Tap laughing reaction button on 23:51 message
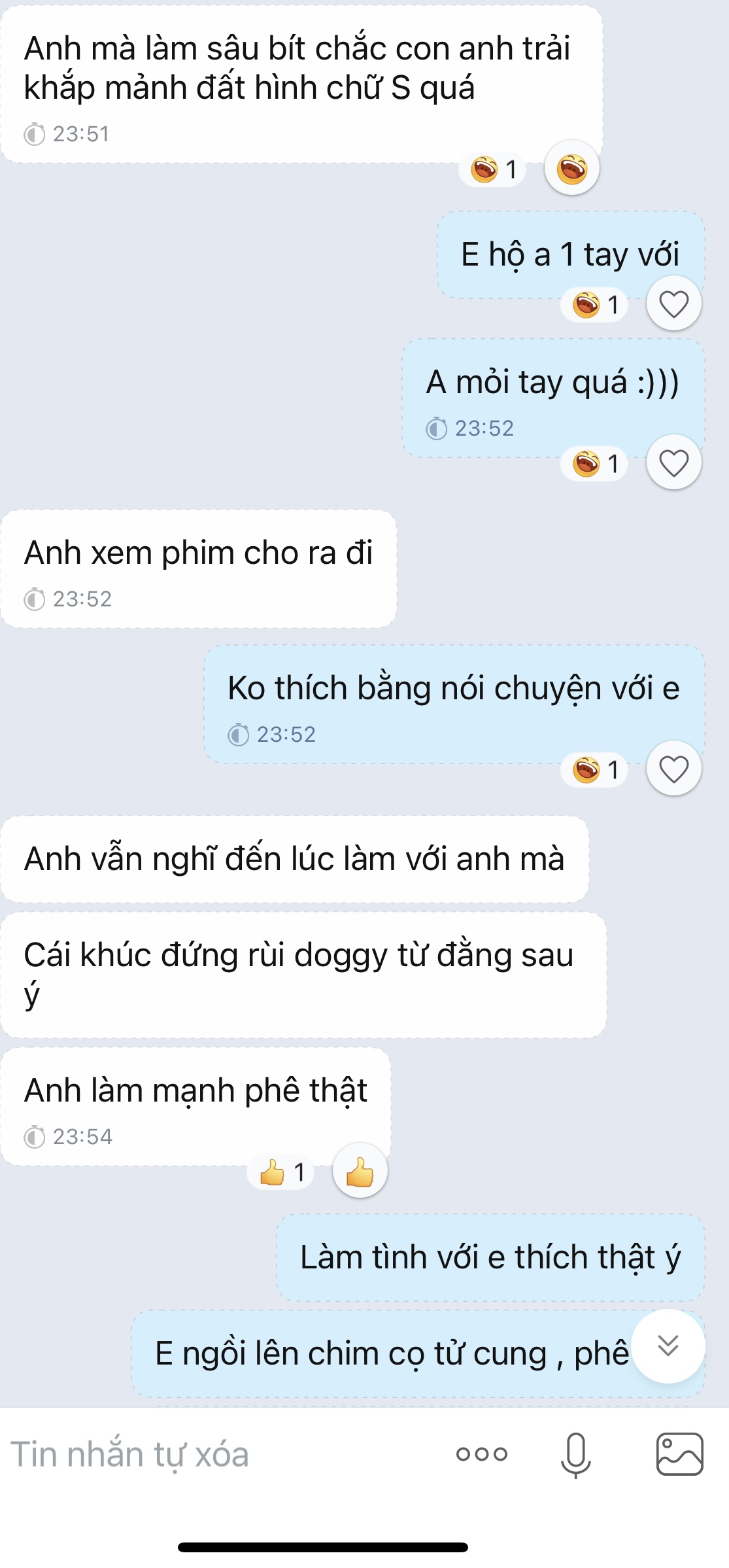This screenshot has height=1568, width=729. [x=572, y=169]
